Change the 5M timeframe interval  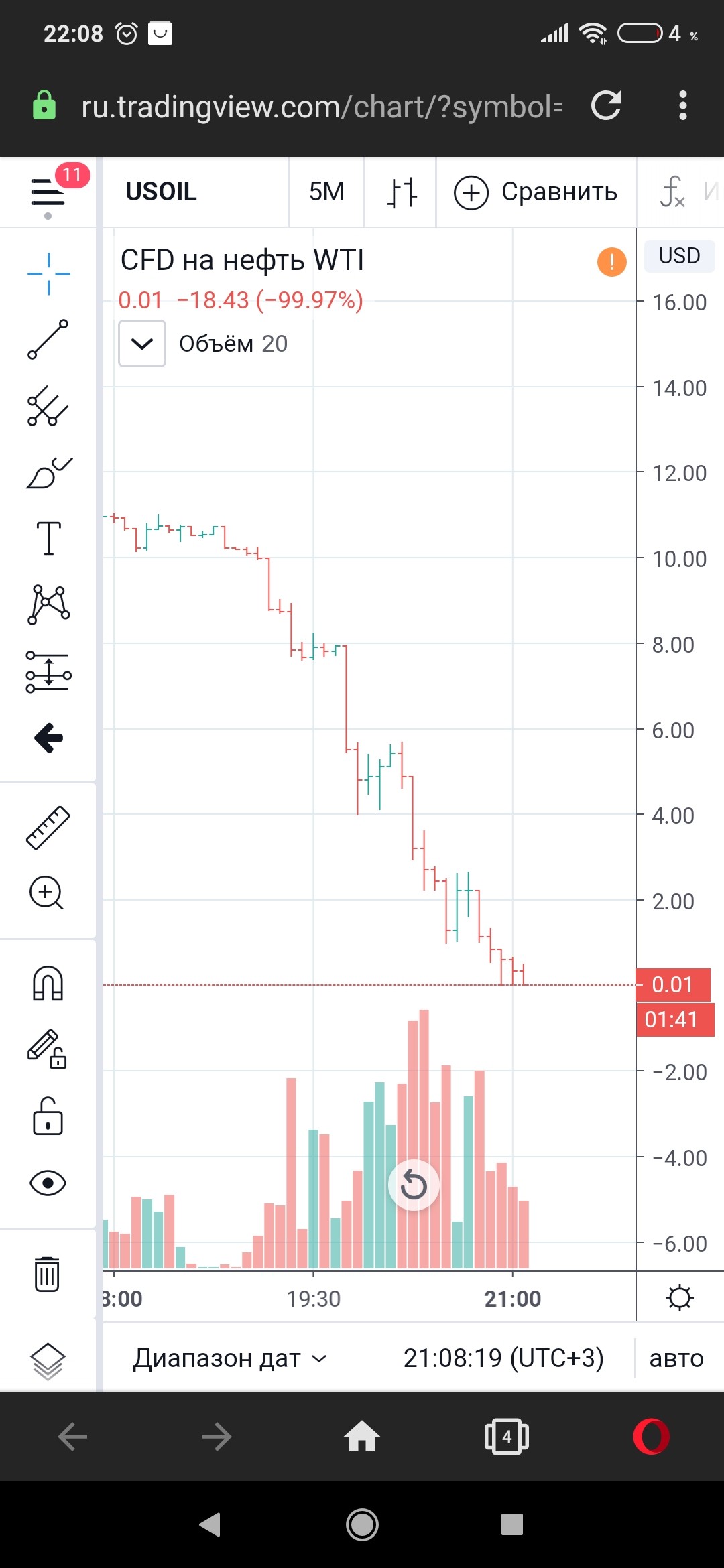click(326, 192)
